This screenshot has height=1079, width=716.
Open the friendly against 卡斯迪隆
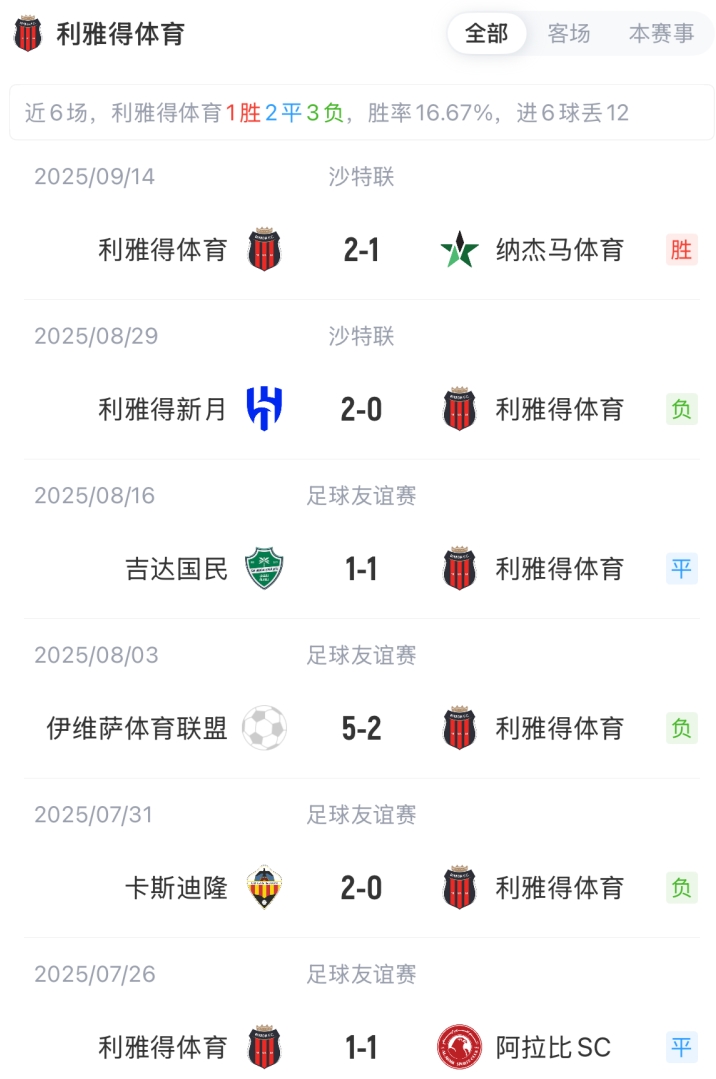(361, 888)
